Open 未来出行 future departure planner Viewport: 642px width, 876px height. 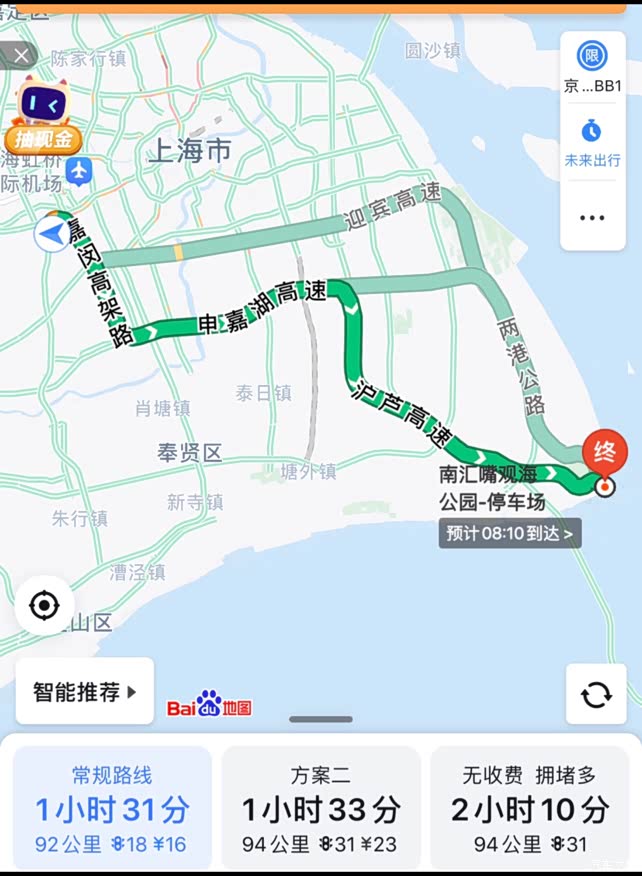click(592, 143)
